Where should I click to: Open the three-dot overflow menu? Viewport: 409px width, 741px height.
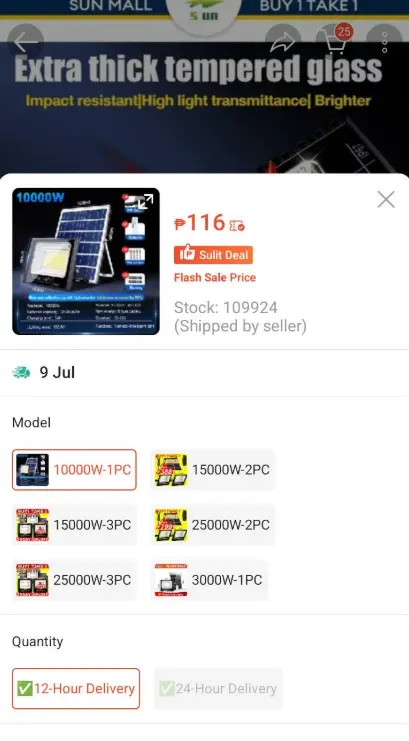384,43
